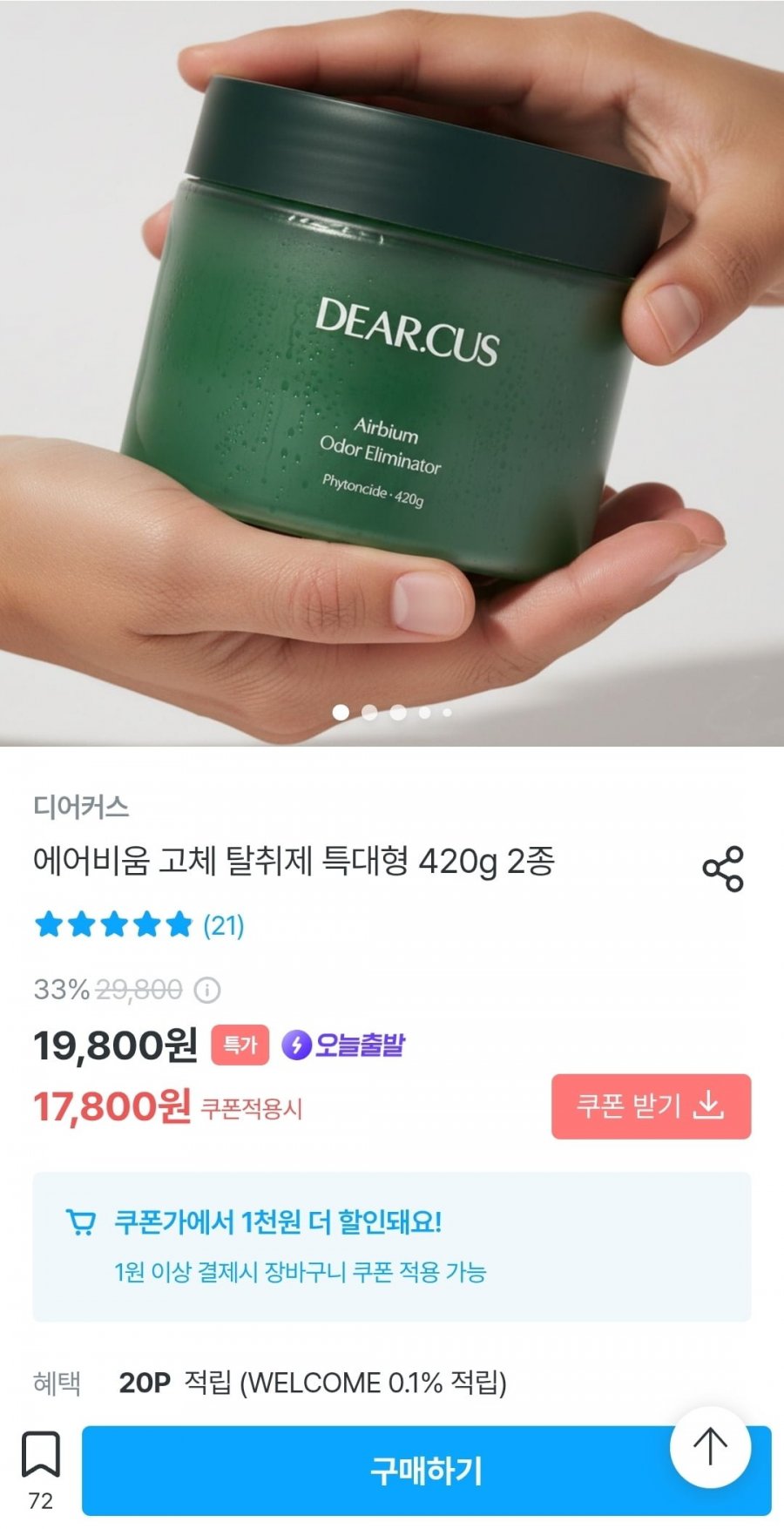The height and width of the screenshot is (1529, 784).
Task: Open the 21 star reviews
Action: tap(139, 924)
